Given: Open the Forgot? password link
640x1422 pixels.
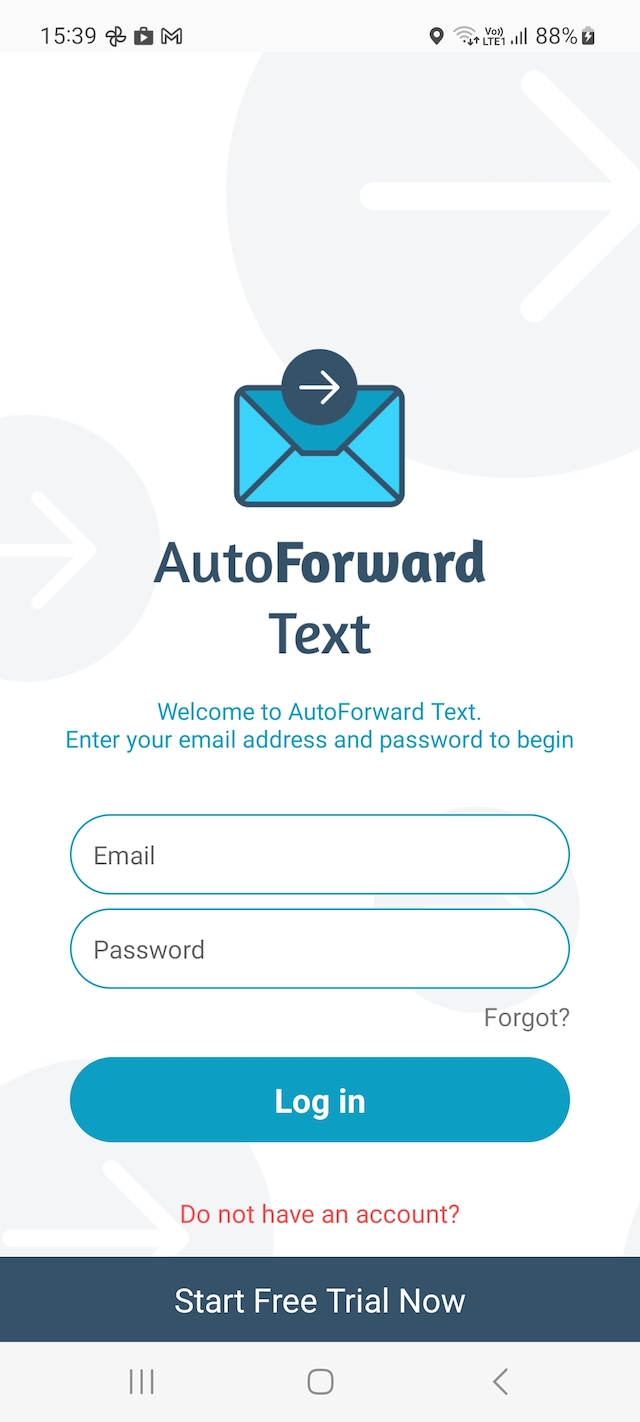Looking at the screenshot, I should point(526,1018).
